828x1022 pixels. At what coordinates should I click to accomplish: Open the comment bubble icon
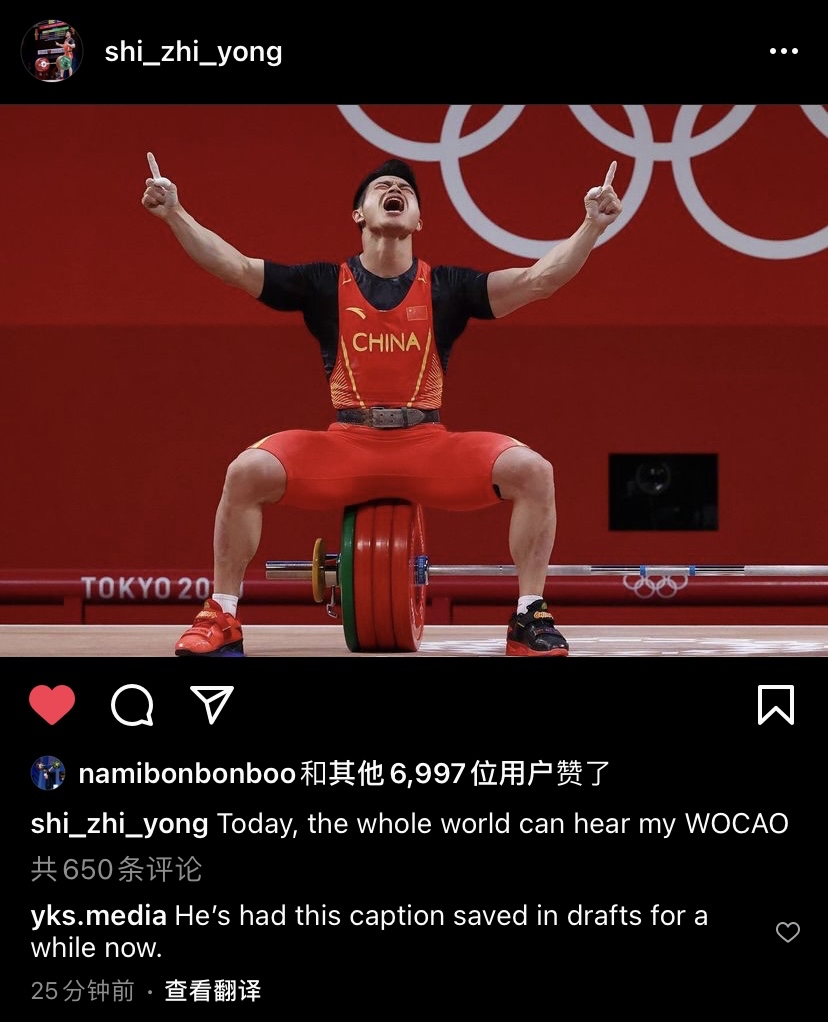pyautogui.click(x=132, y=705)
